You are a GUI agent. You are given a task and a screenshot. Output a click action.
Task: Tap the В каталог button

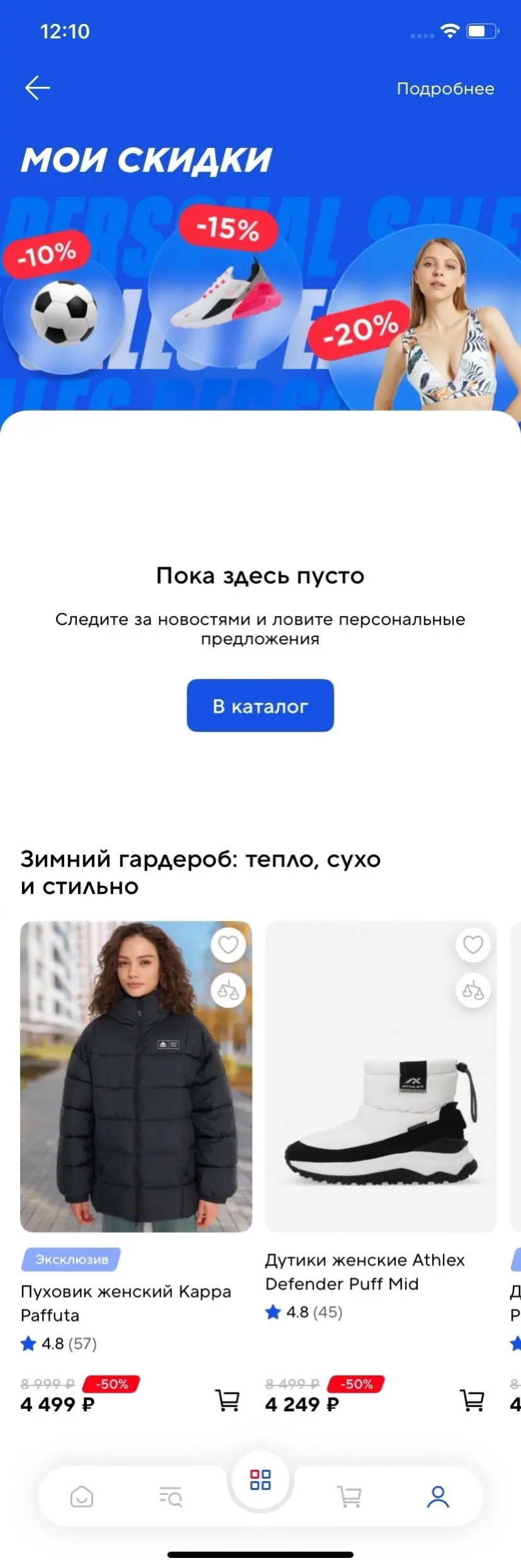(260, 705)
